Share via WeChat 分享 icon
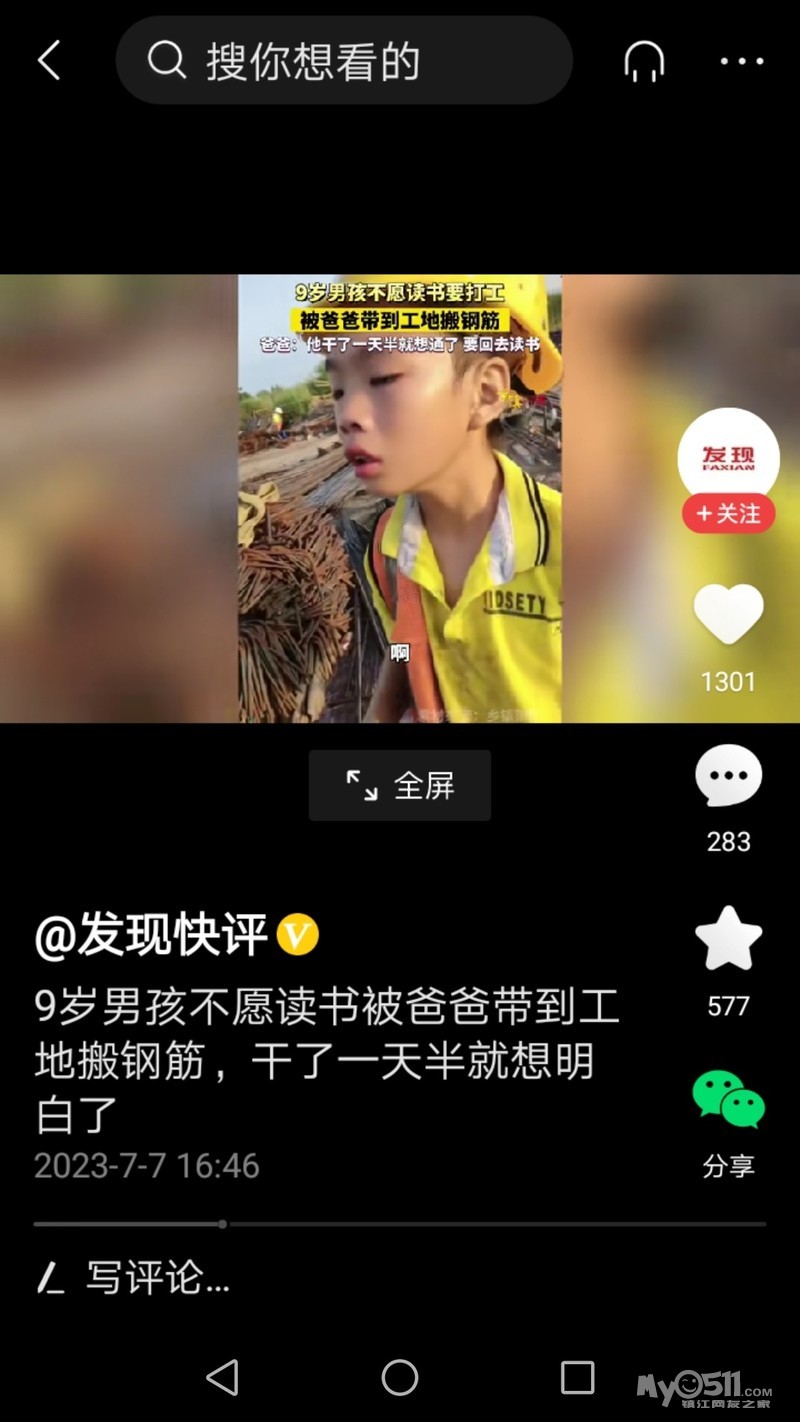Viewport: 800px width, 1422px height. tap(728, 1100)
